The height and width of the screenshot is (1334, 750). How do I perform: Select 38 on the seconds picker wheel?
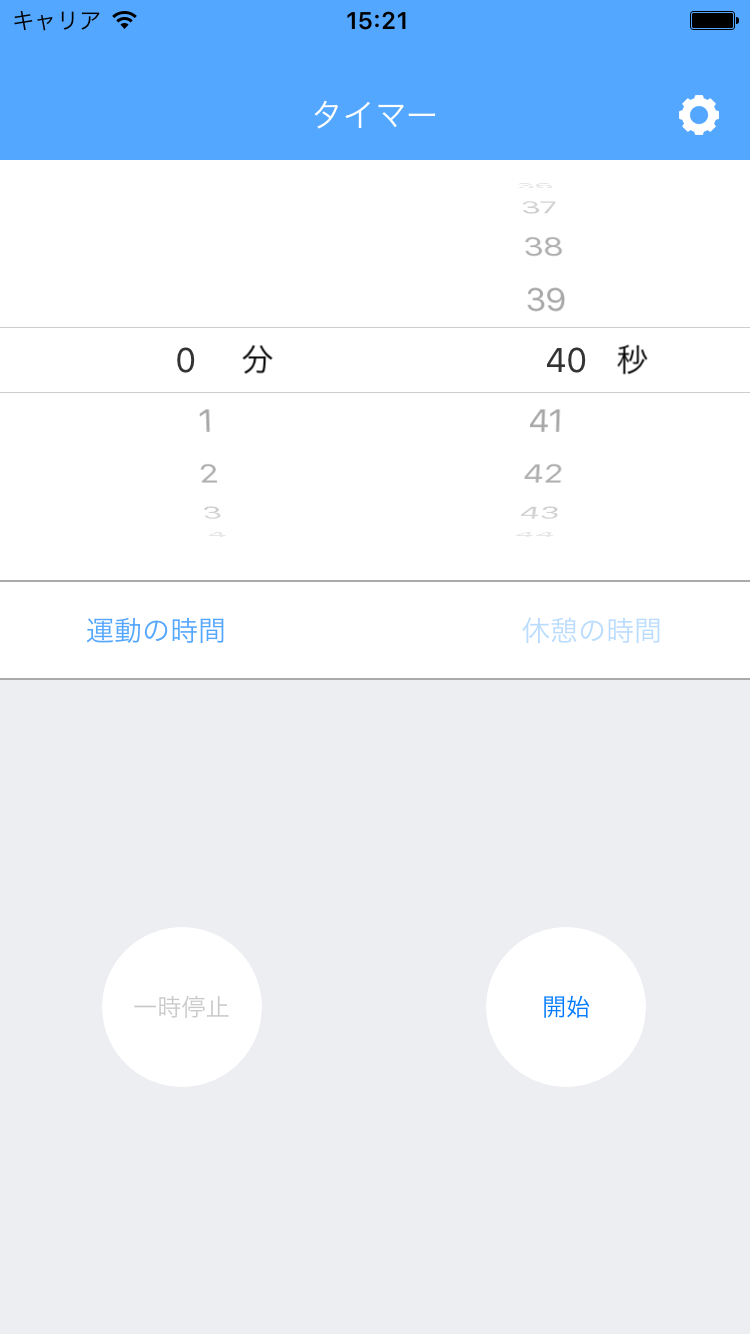pyautogui.click(x=543, y=246)
